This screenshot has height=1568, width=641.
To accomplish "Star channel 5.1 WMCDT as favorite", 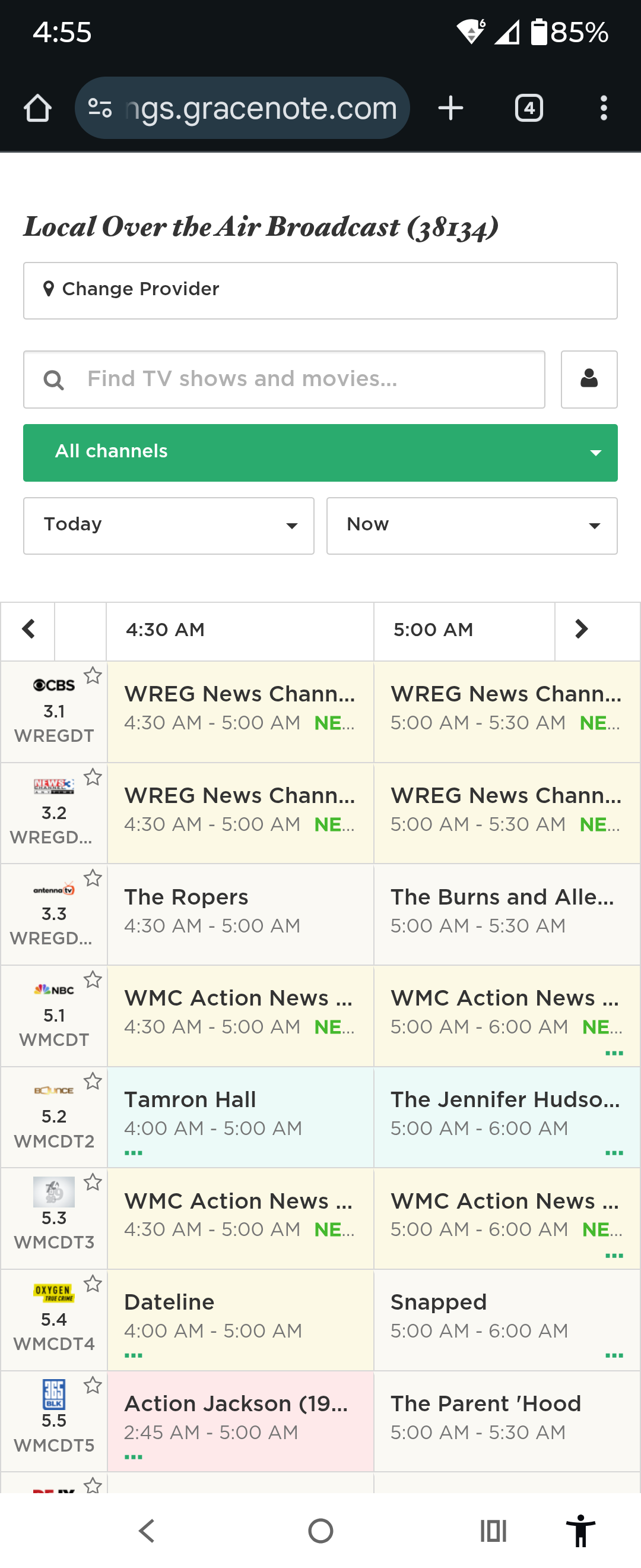I will pyautogui.click(x=93, y=979).
